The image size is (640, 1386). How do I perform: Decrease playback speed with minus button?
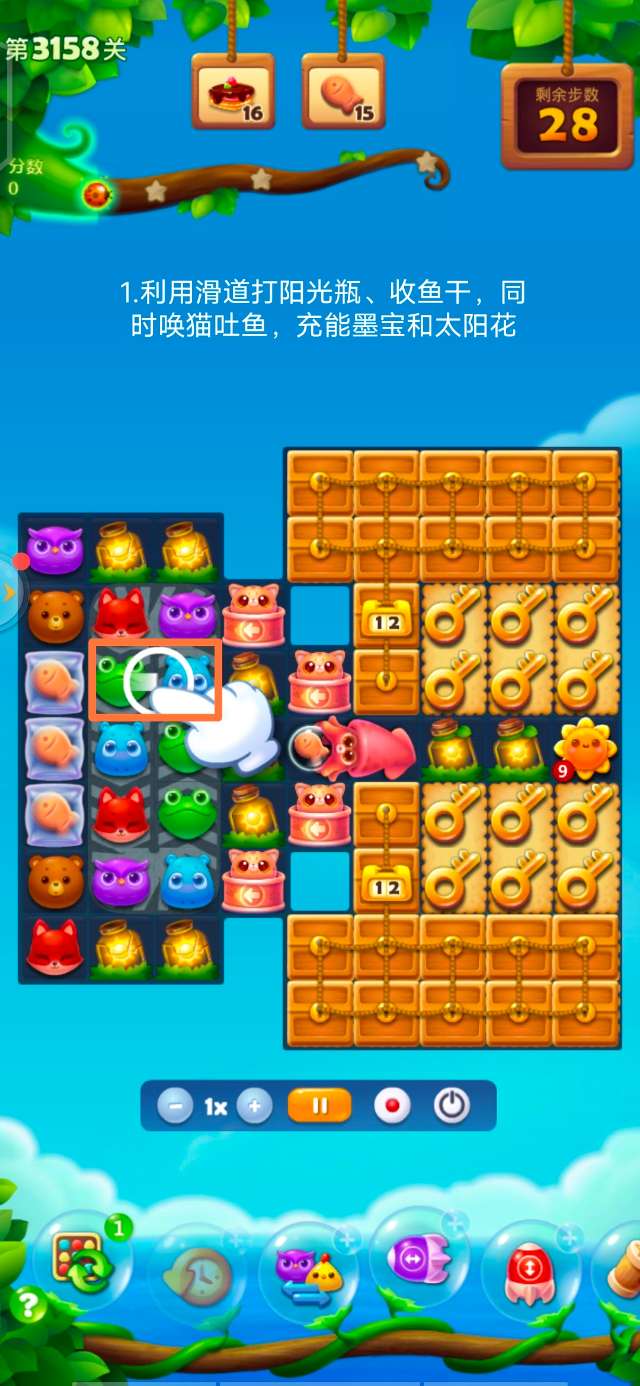click(x=175, y=1107)
